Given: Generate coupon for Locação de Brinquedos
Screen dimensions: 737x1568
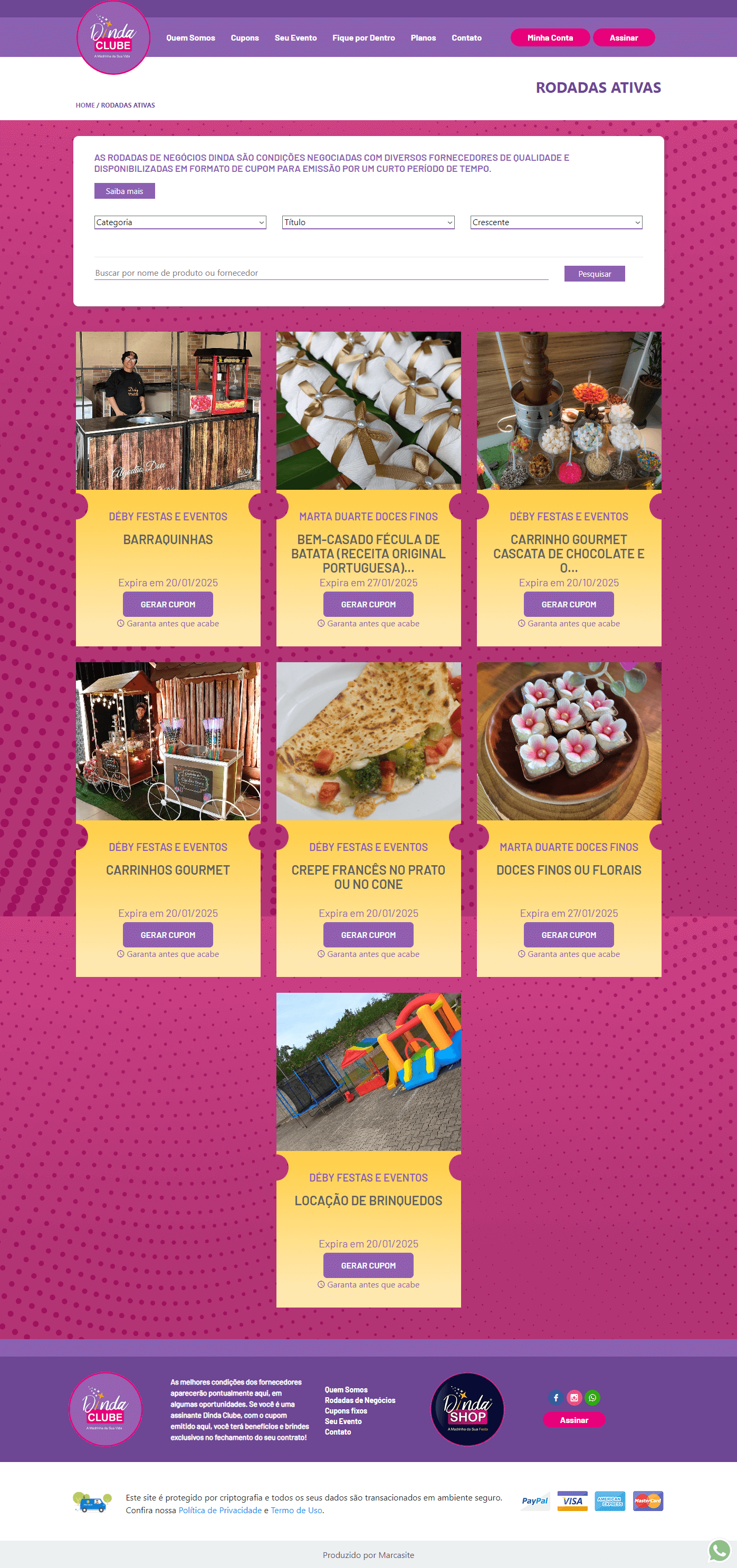Looking at the screenshot, I should tap(368, 1265).
